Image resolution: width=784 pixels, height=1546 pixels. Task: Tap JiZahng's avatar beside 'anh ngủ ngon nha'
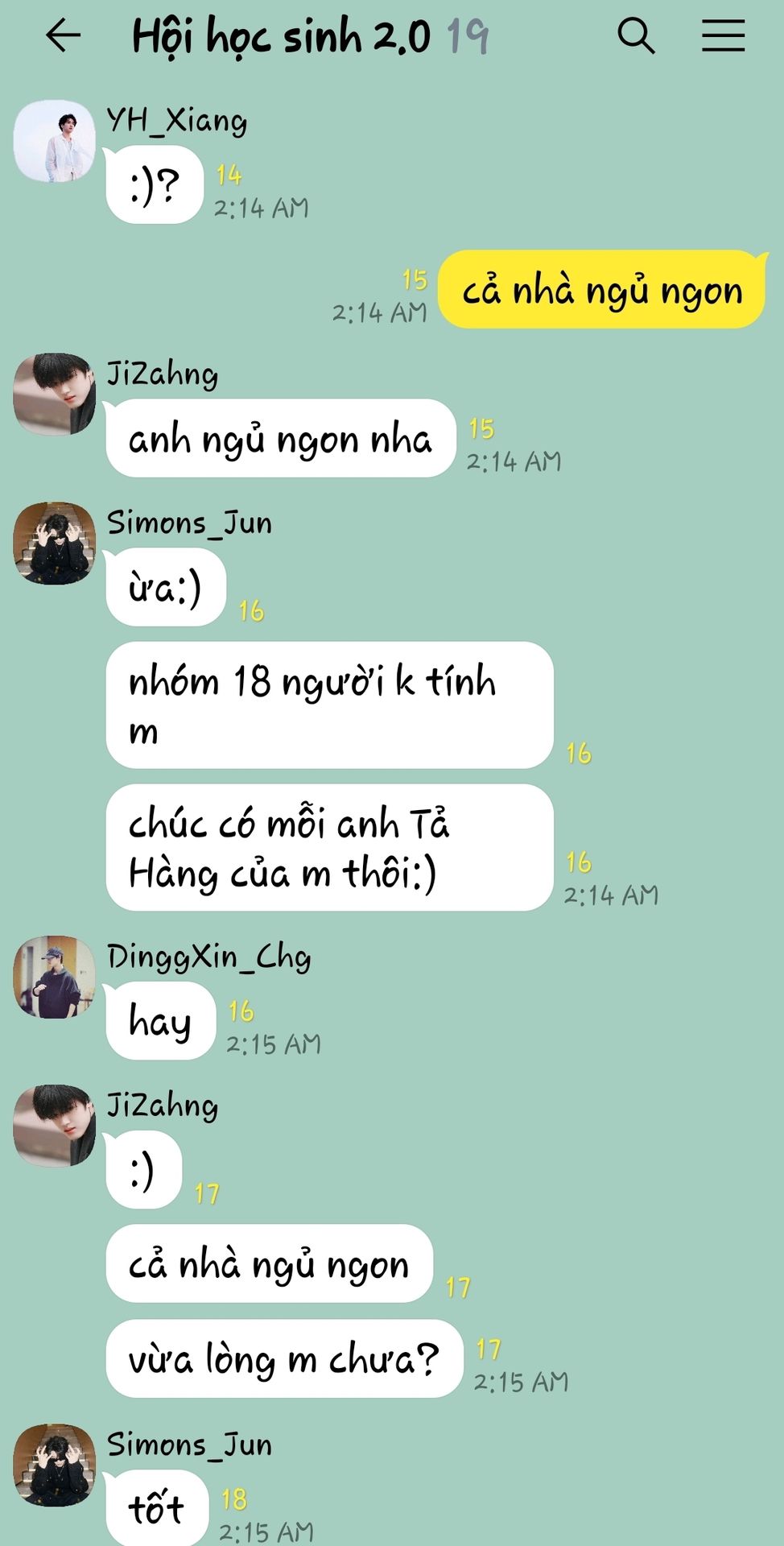point(55,395)
